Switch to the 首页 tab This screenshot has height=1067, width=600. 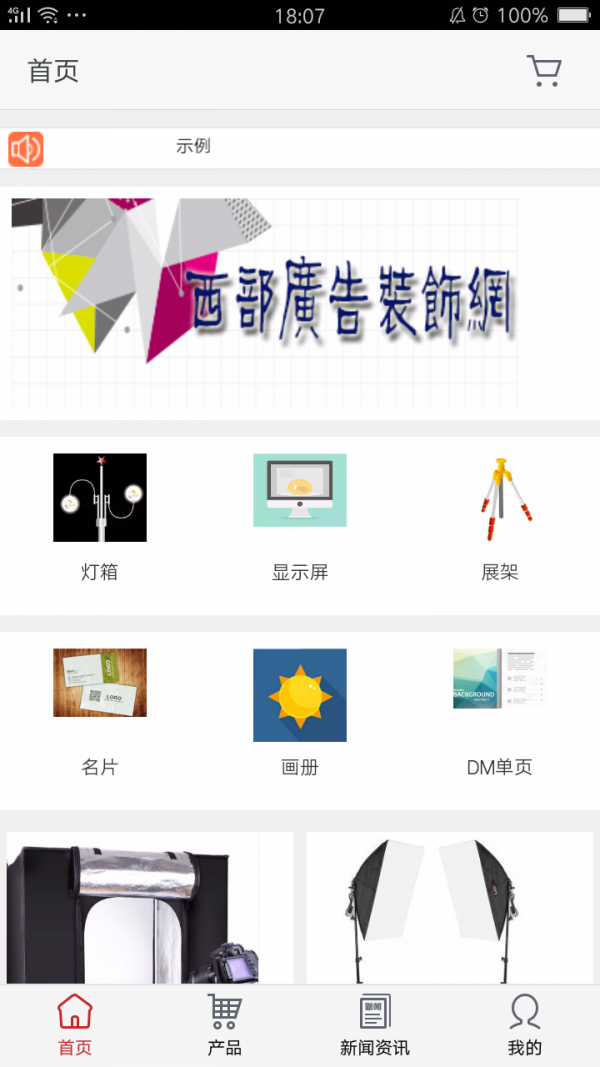(75, 1025)
